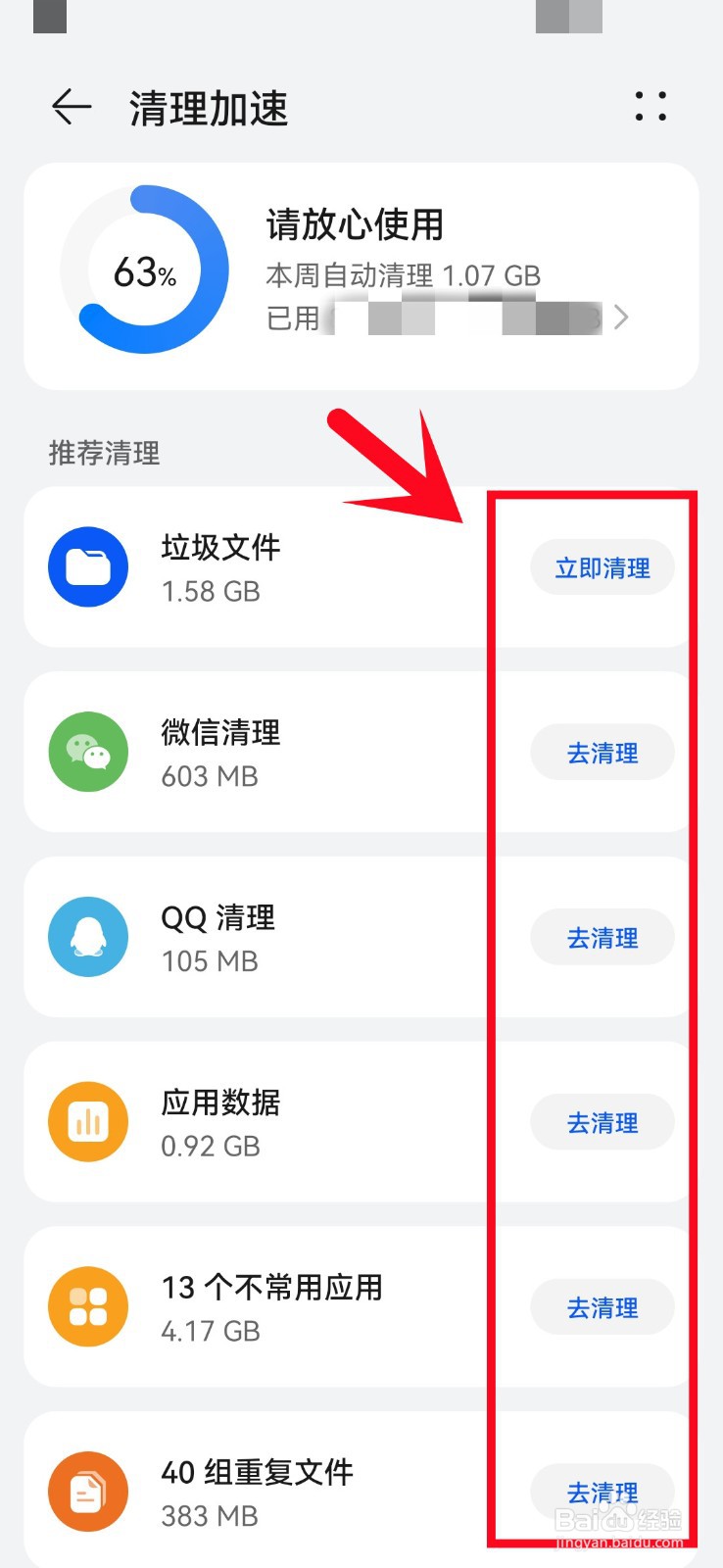Image resolution: width=723 pixels, height=1568 pixels.
Task: Clean duplicates via bottom 去清理 button
Action: tap(602, 1491)
